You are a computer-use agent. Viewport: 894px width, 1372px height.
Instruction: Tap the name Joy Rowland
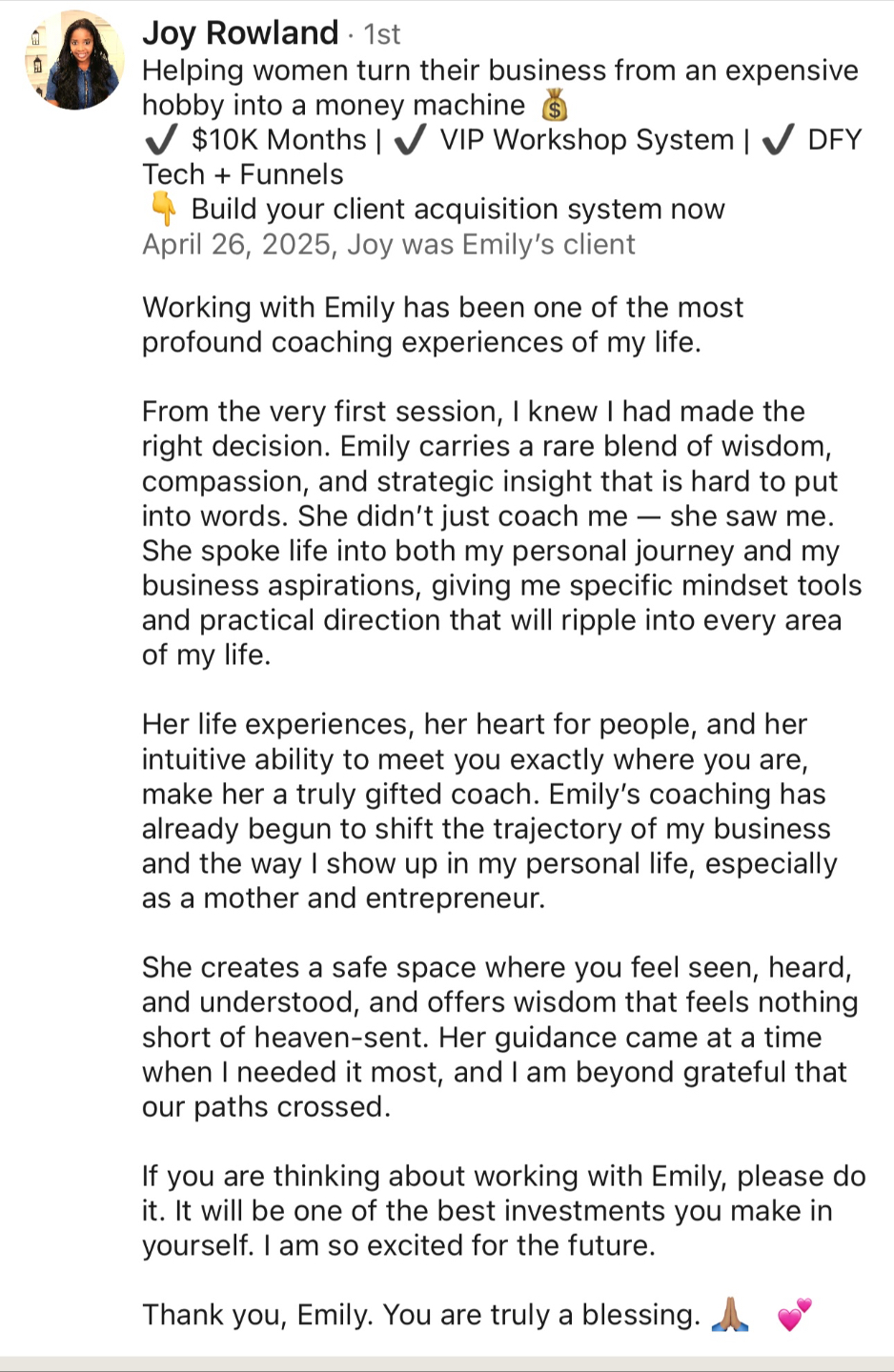(240, 33)
